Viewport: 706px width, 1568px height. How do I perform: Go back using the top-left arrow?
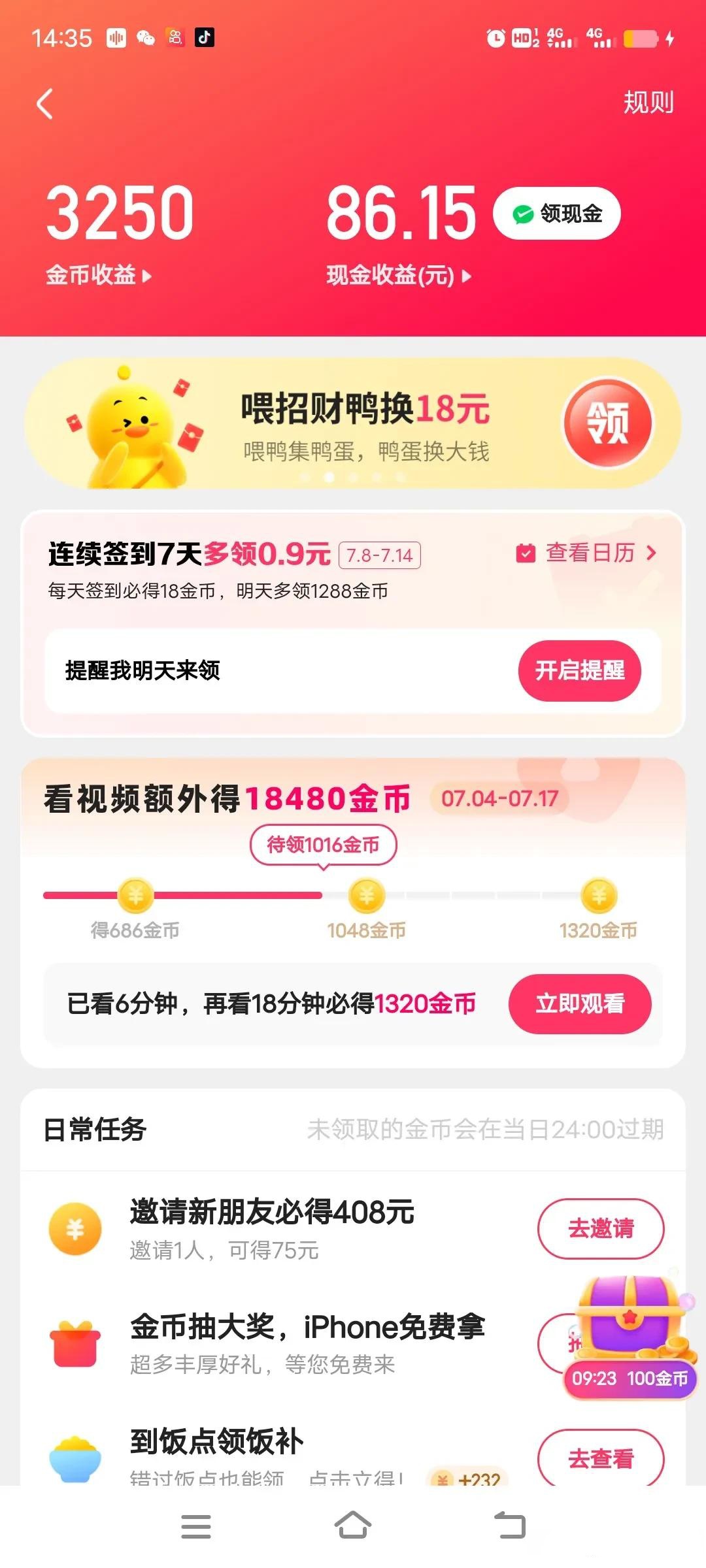click(44, 104)
